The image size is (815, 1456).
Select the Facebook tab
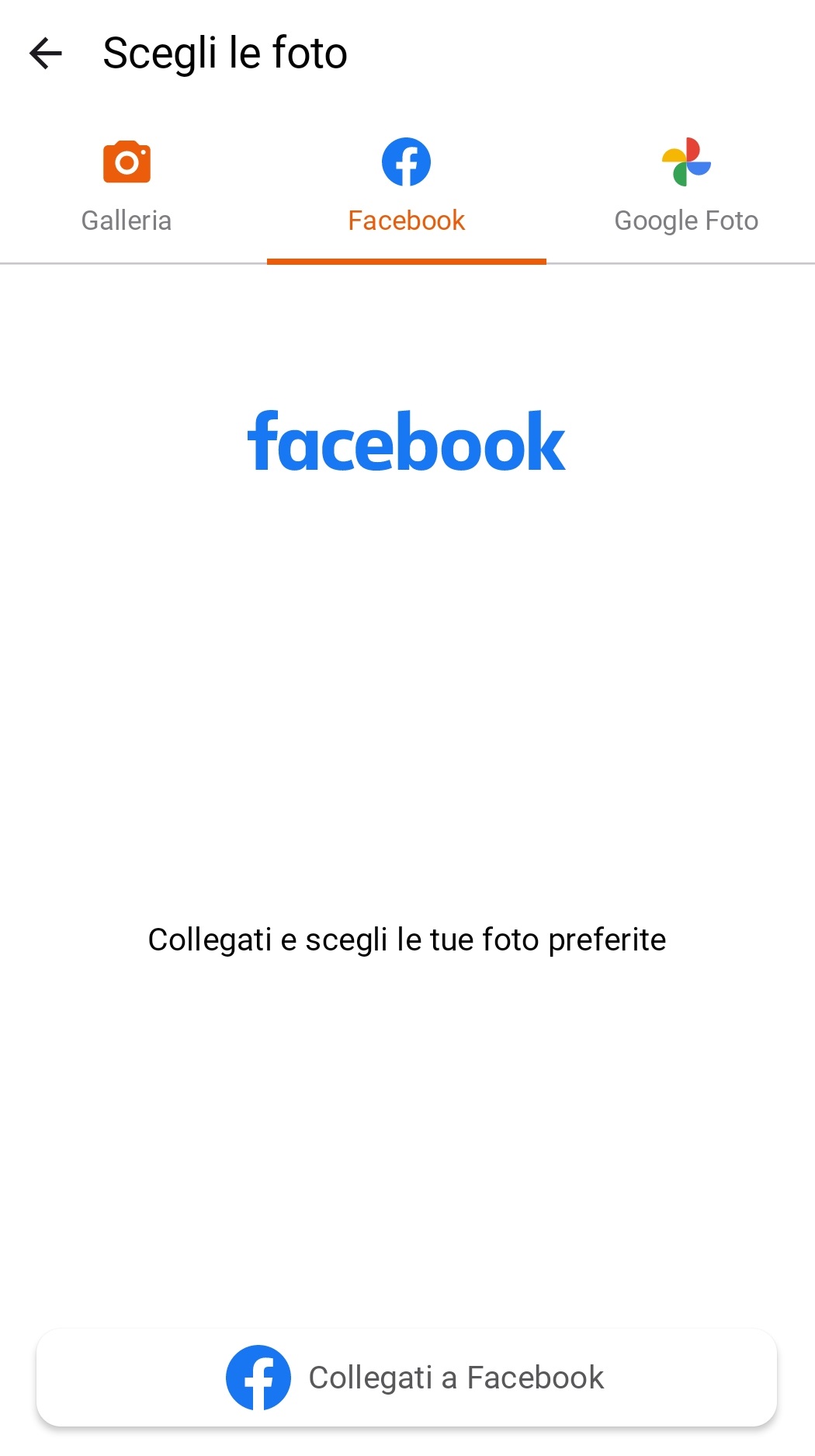pos(406,187)
